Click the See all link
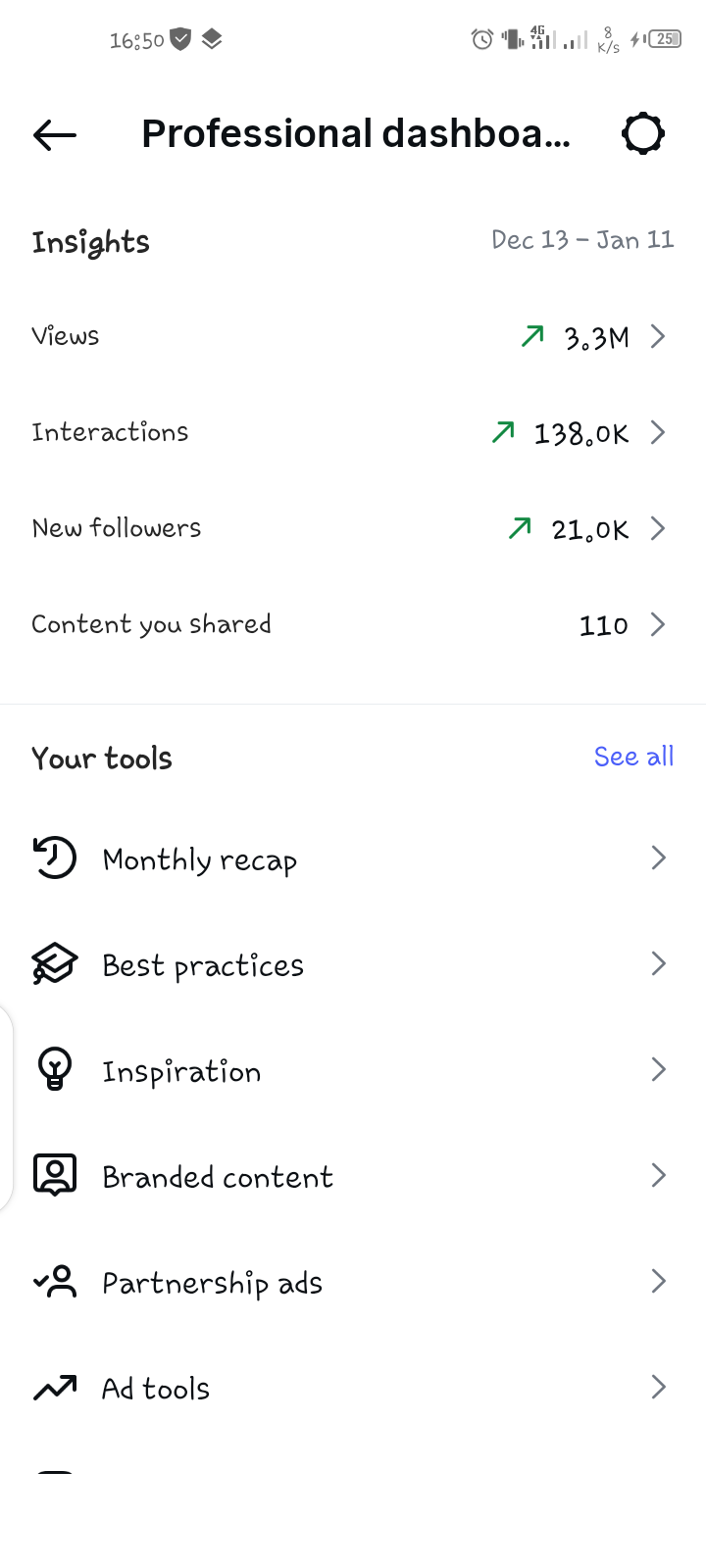This screenshot has height=1568, width=706. click(633, 756)
